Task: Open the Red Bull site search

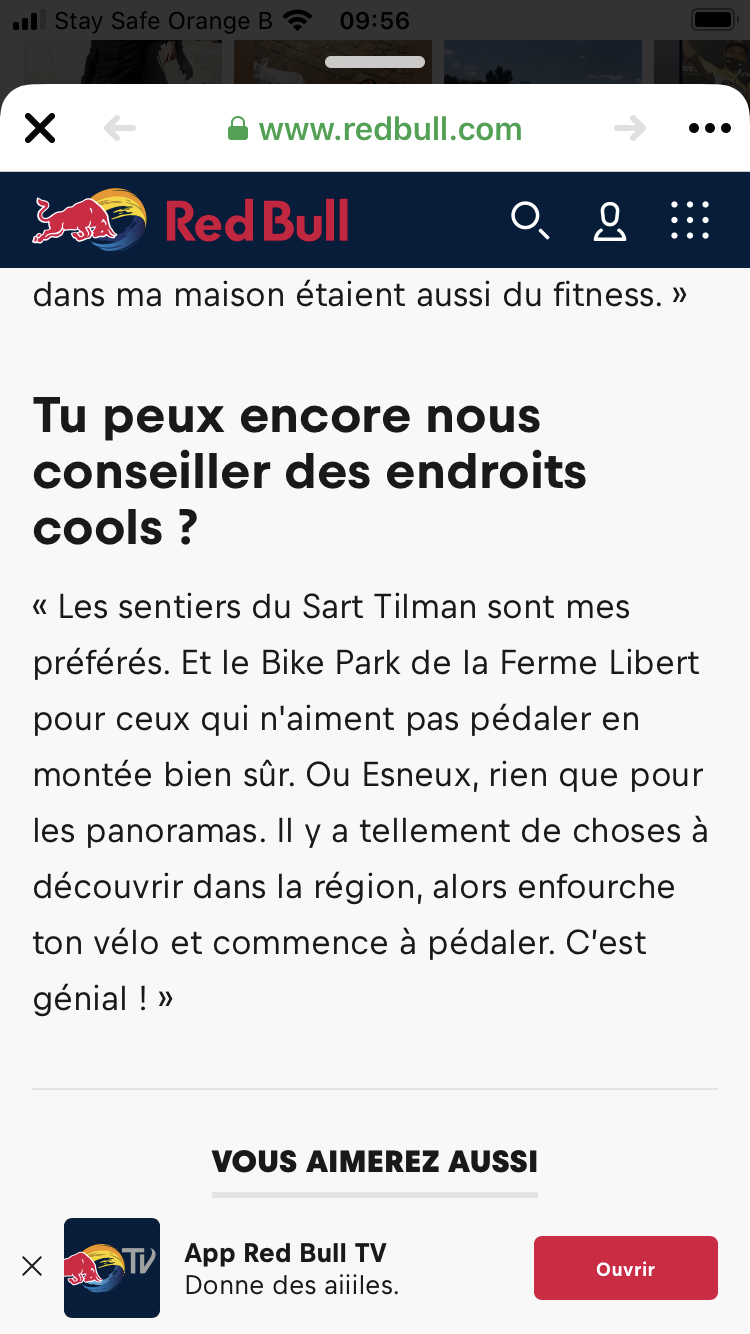Action: point(530,220)
